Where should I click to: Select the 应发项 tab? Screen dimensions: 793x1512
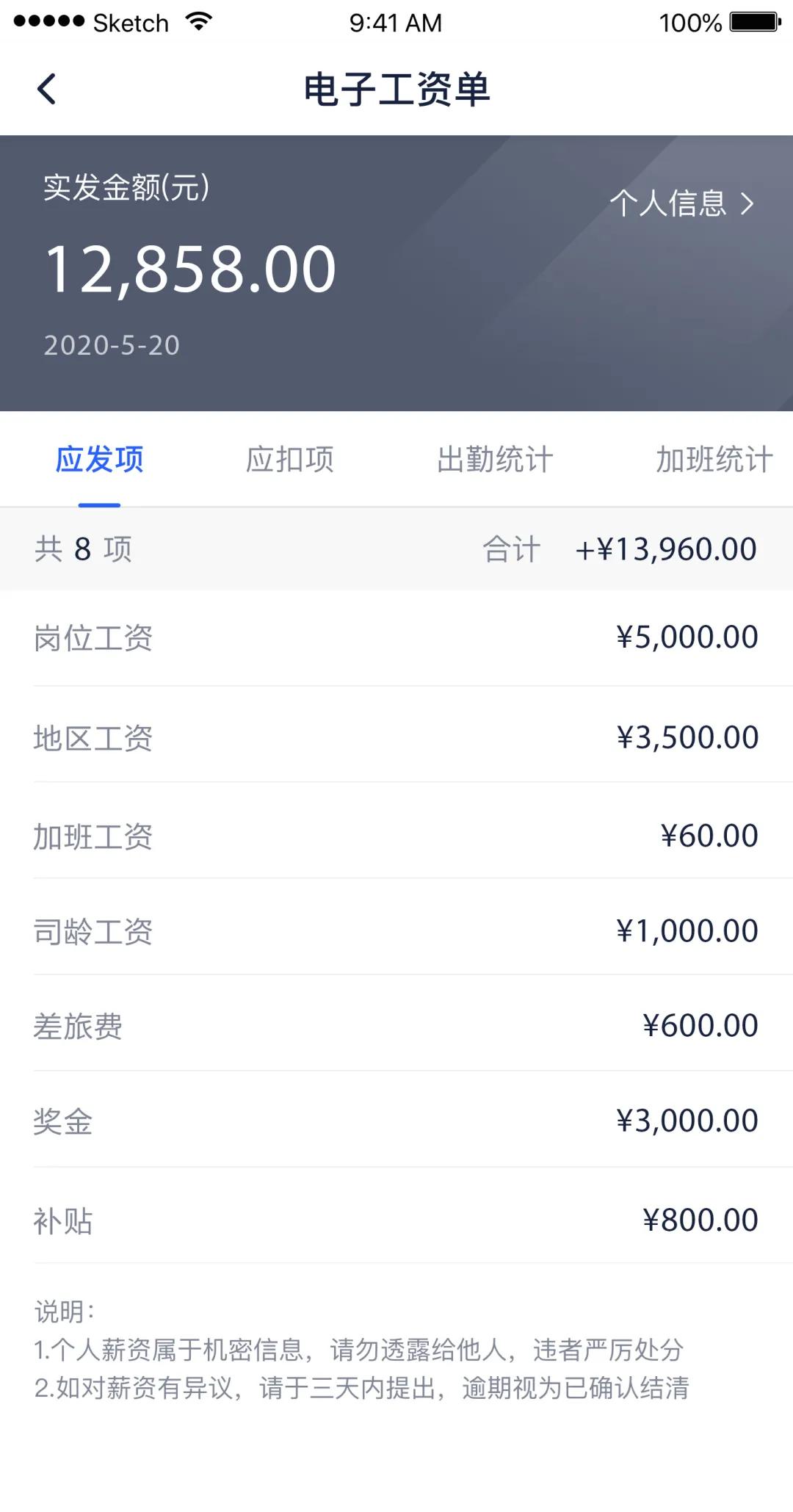[99, 460]
